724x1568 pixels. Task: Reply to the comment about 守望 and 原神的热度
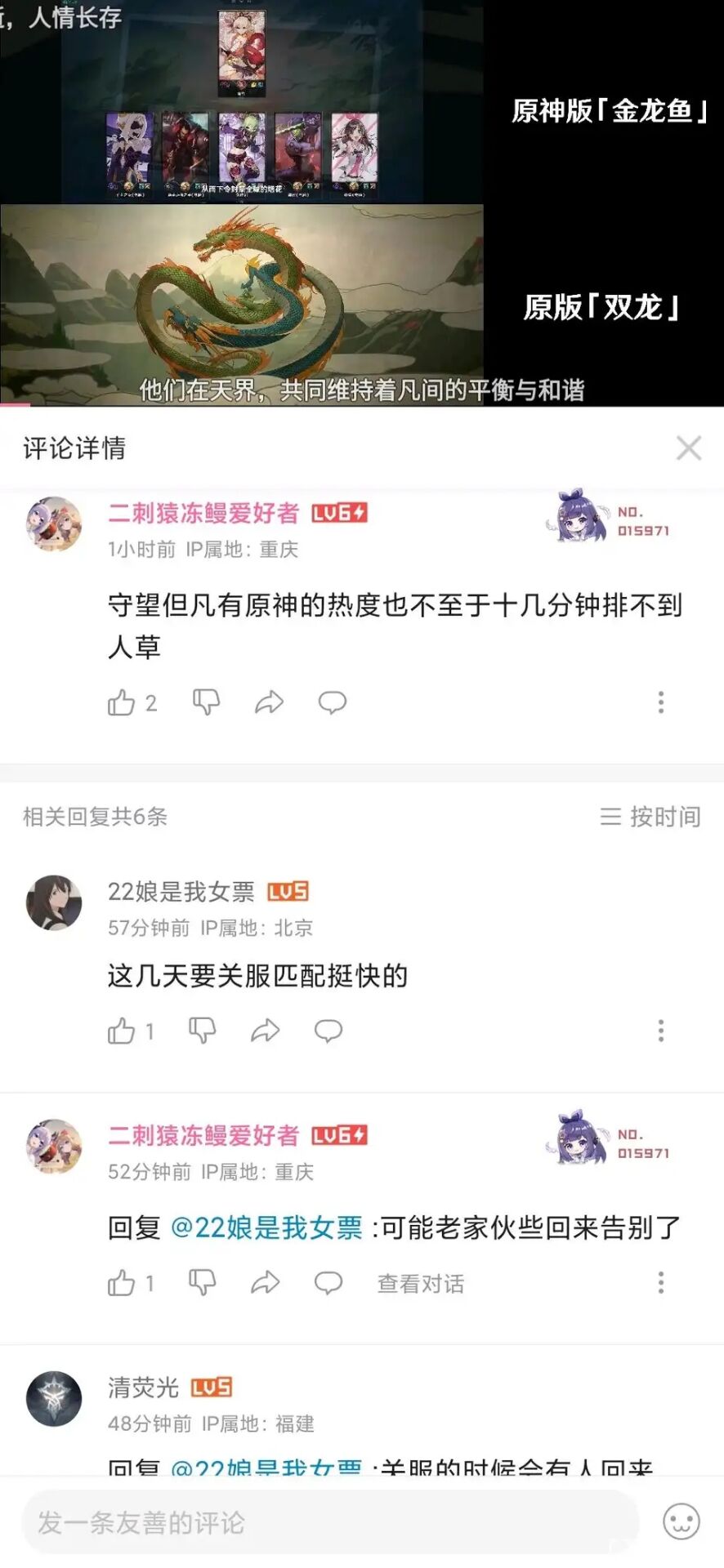click(333, 702)
